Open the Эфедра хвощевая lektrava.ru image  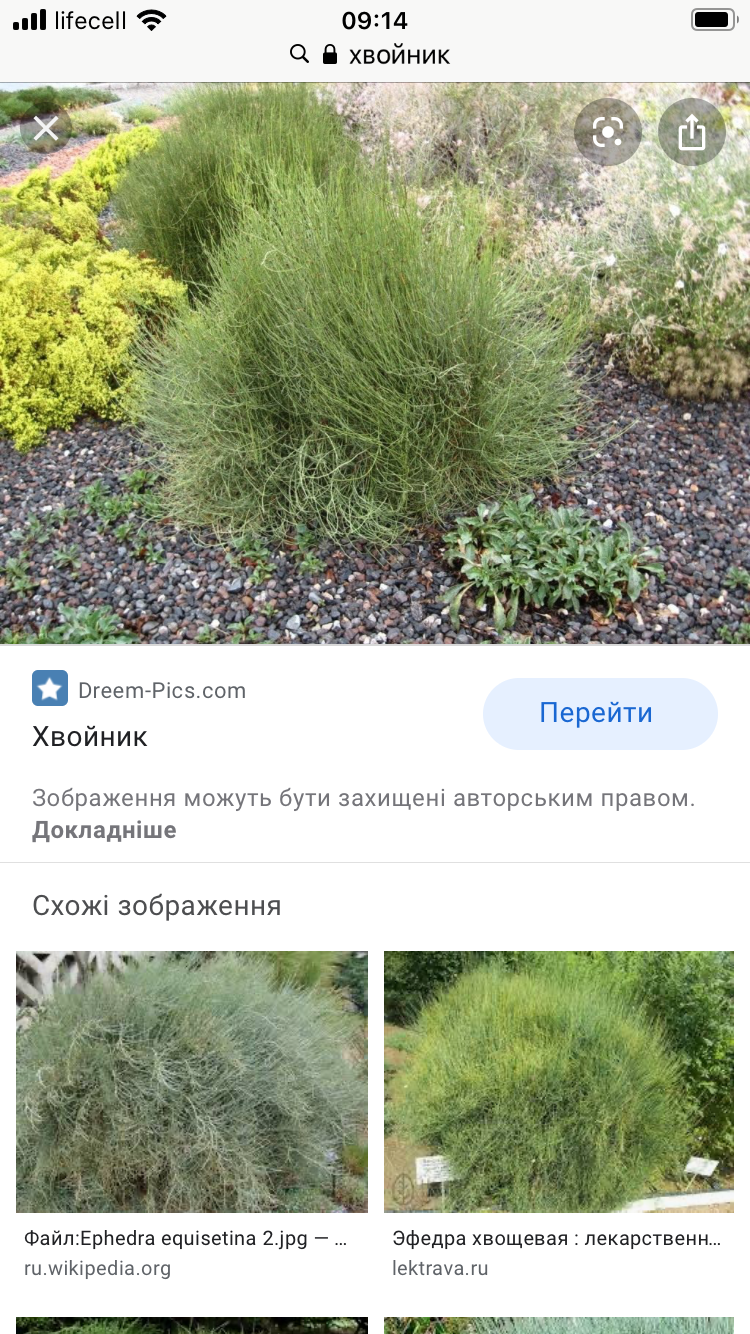click(559, 1082)
